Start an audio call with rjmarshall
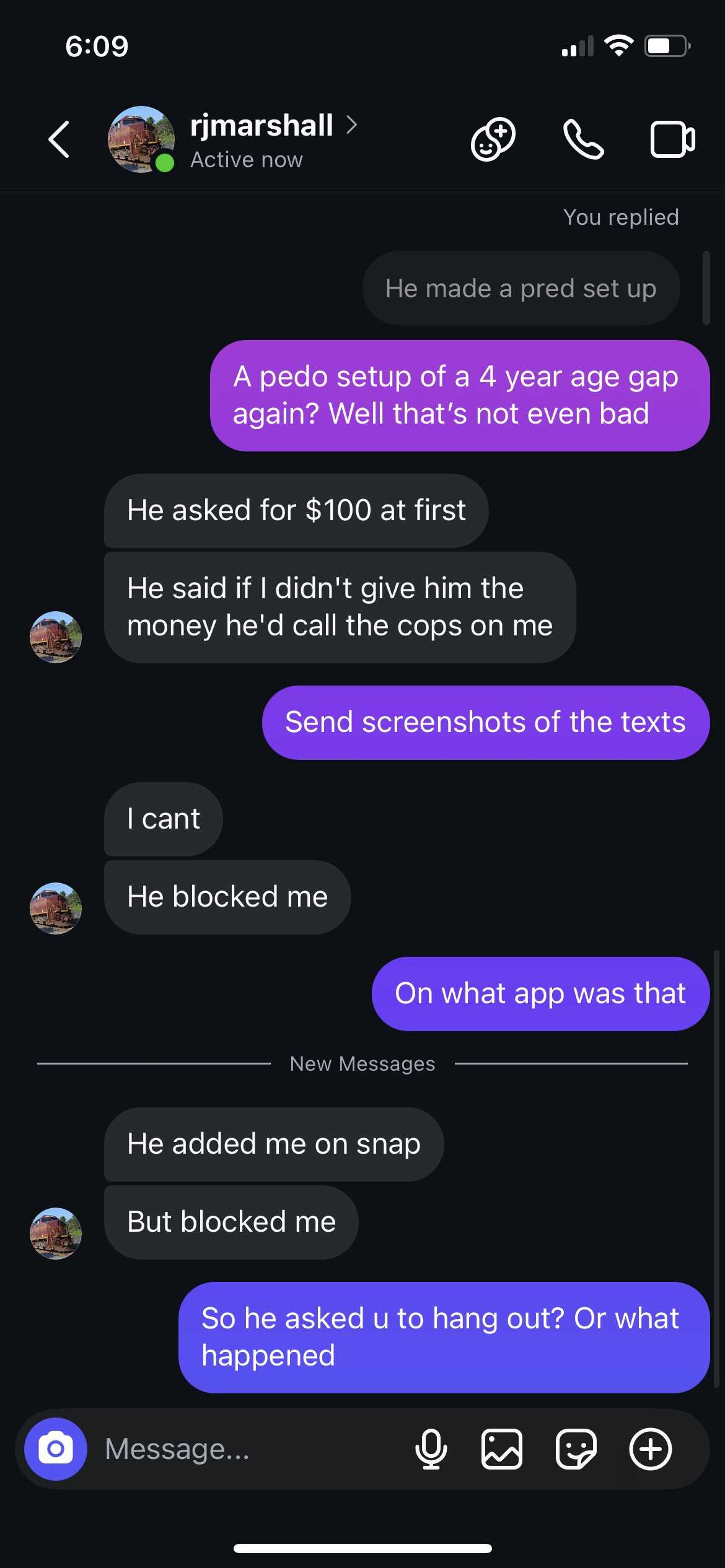This screenshot has width=725, height=1568. 582,139
